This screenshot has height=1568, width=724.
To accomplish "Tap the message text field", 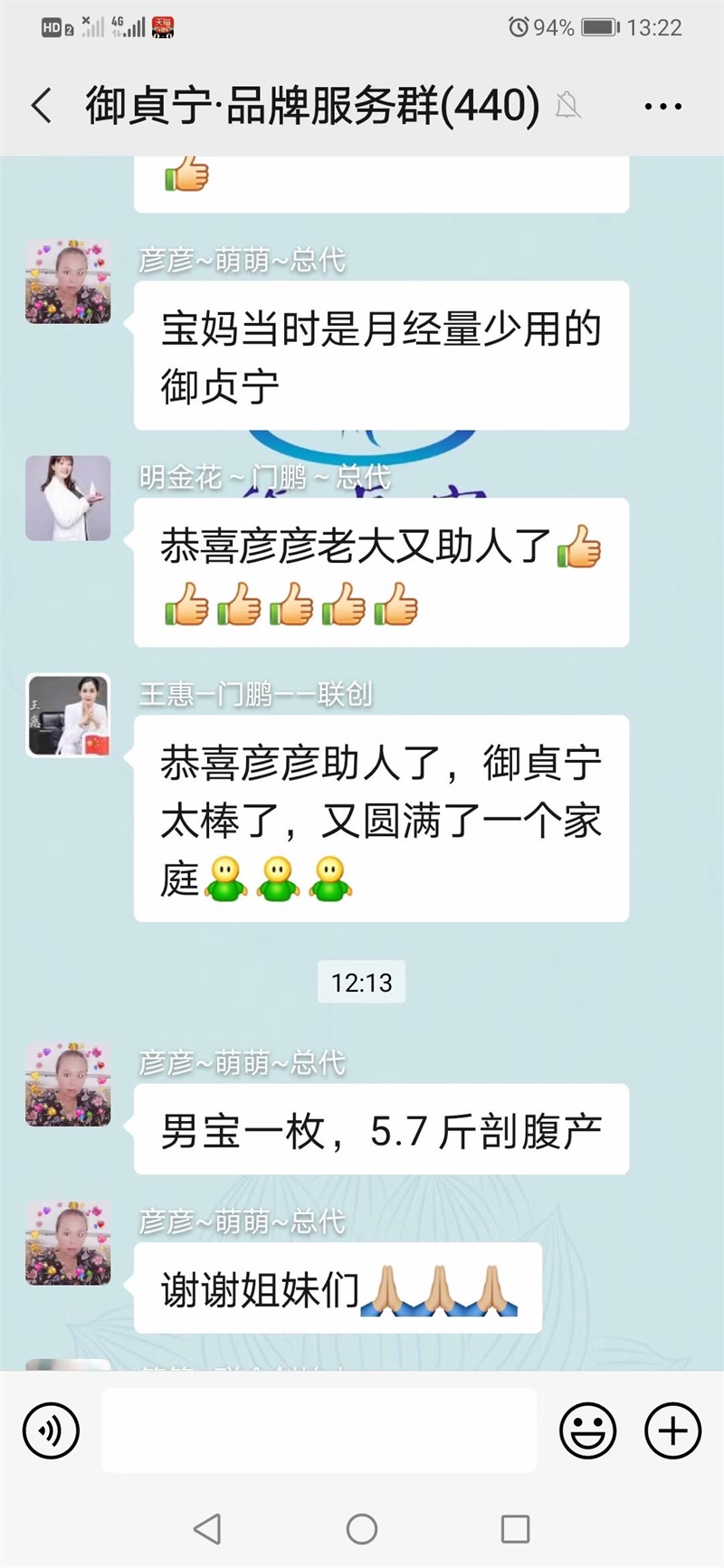I will click(319, 1430).
